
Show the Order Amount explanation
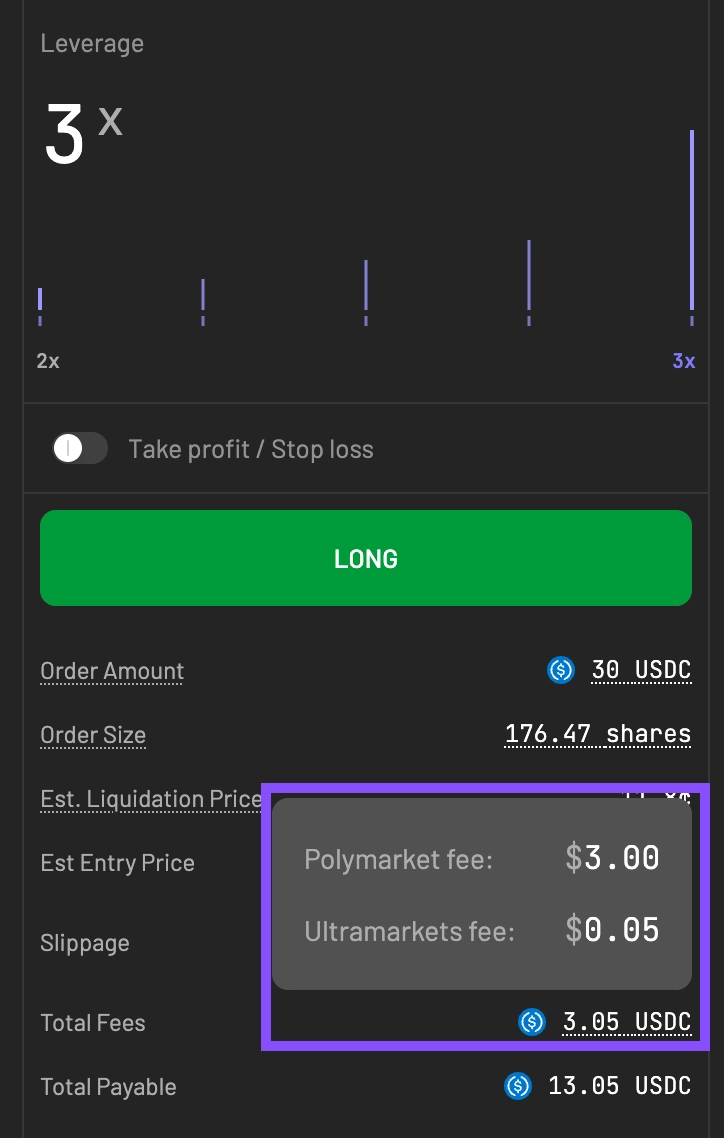pos(112,671)
